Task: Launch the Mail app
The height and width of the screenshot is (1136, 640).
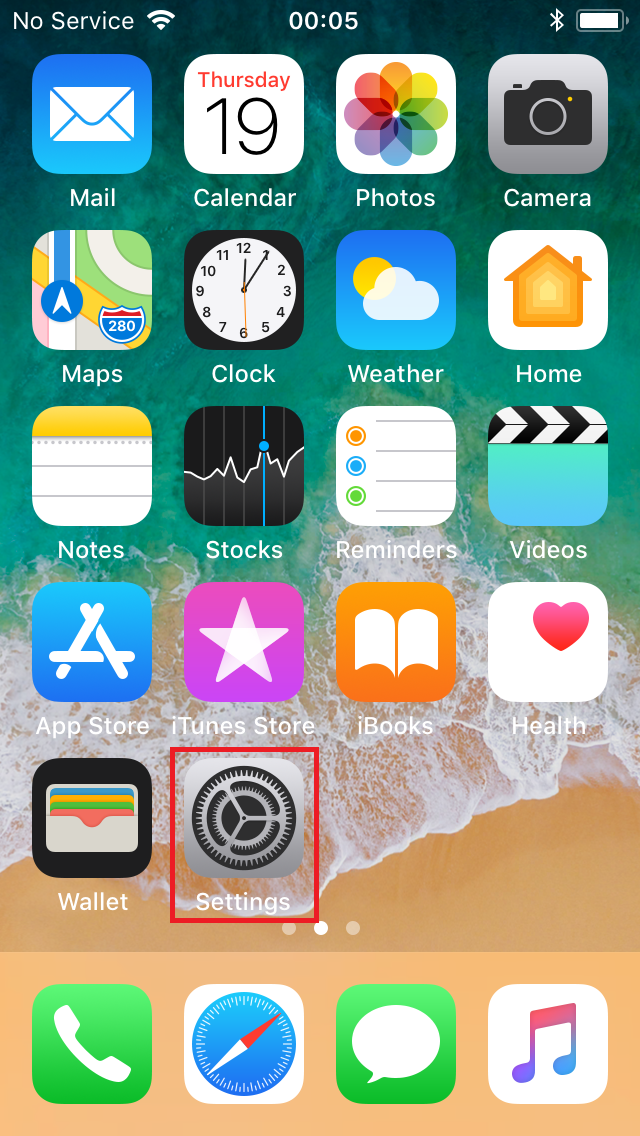Action: tap(92, 114)
